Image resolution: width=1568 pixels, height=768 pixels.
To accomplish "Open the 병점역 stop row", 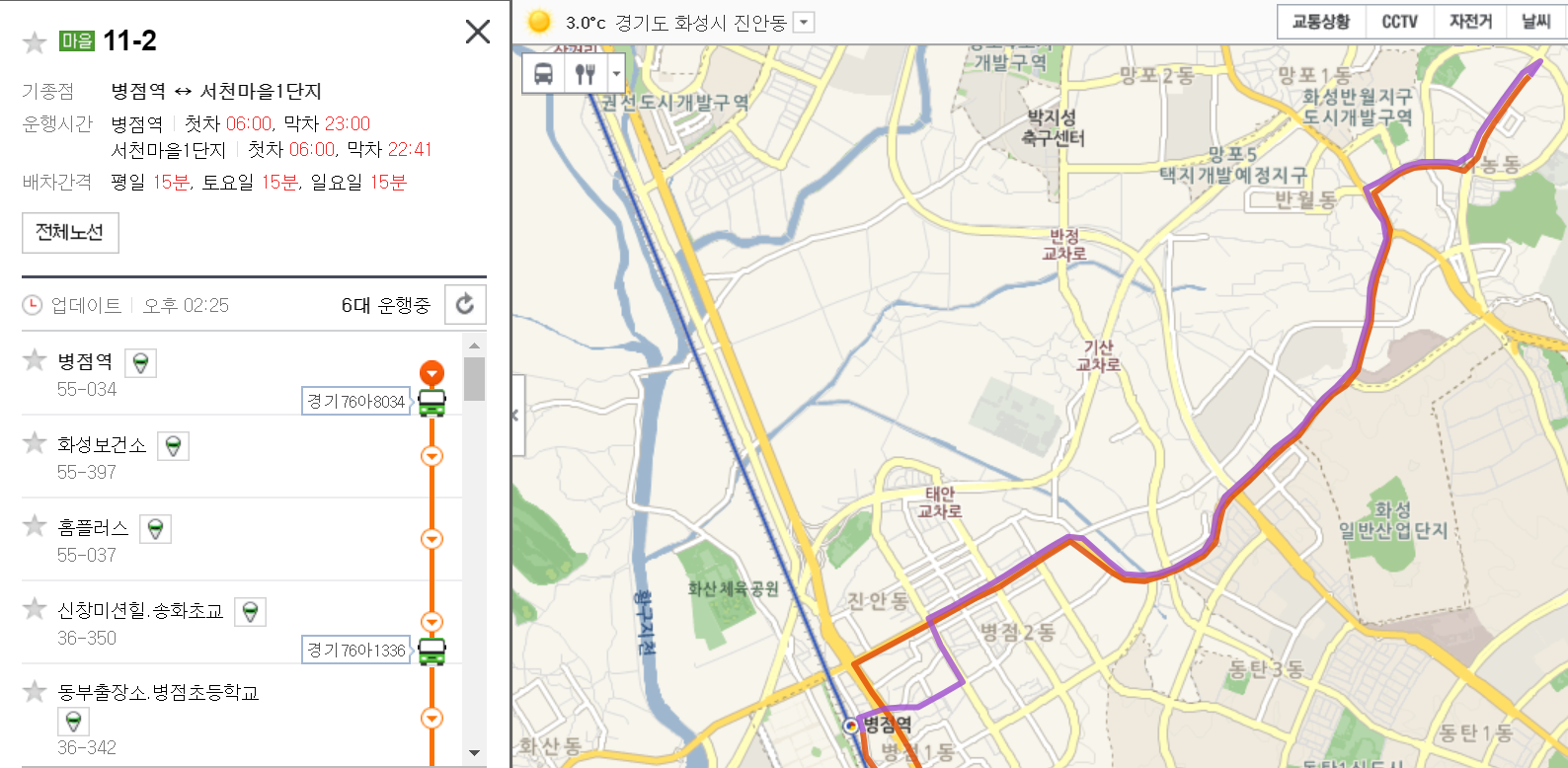I will click(85, 362).
